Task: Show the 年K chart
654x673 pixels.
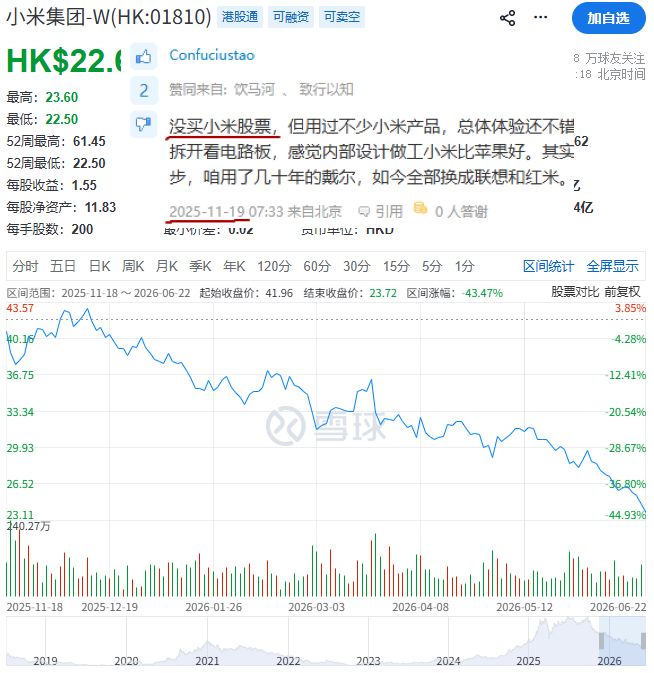Action: tap(234, 266)
